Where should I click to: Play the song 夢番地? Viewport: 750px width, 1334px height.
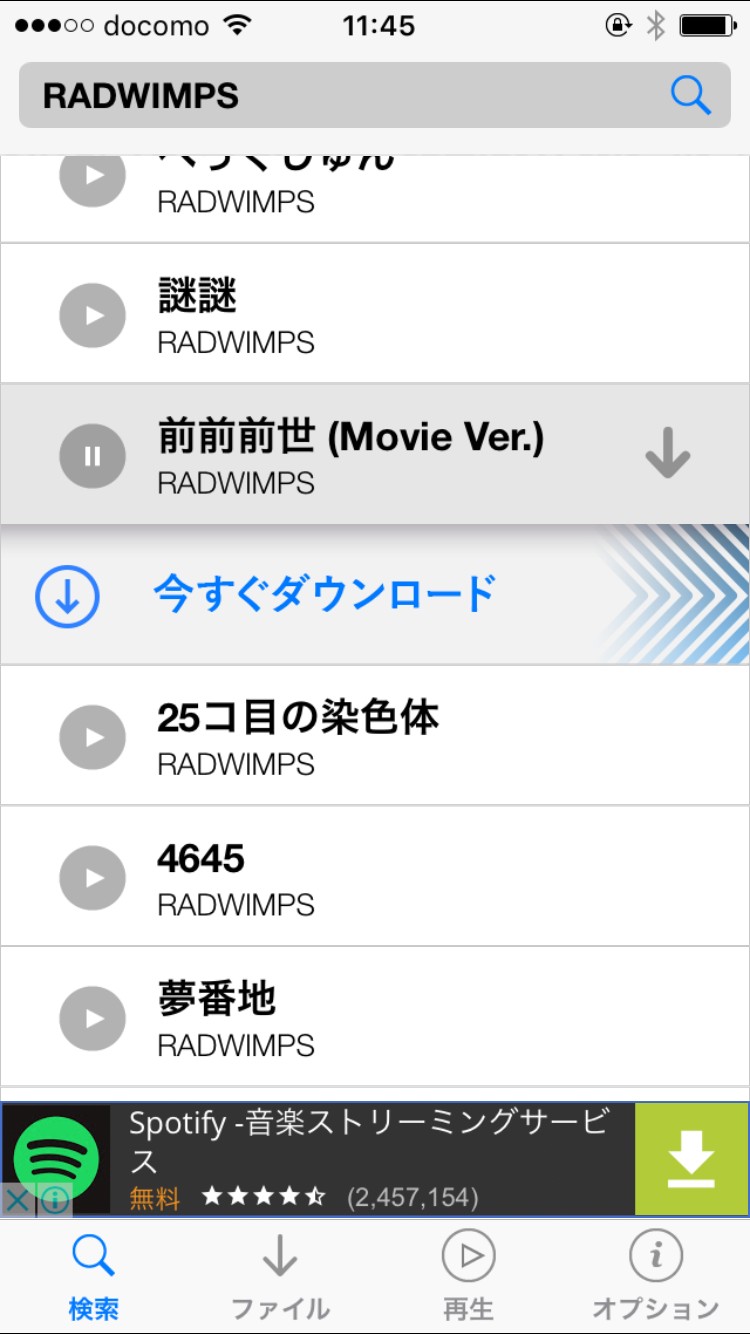[93, 1018]
